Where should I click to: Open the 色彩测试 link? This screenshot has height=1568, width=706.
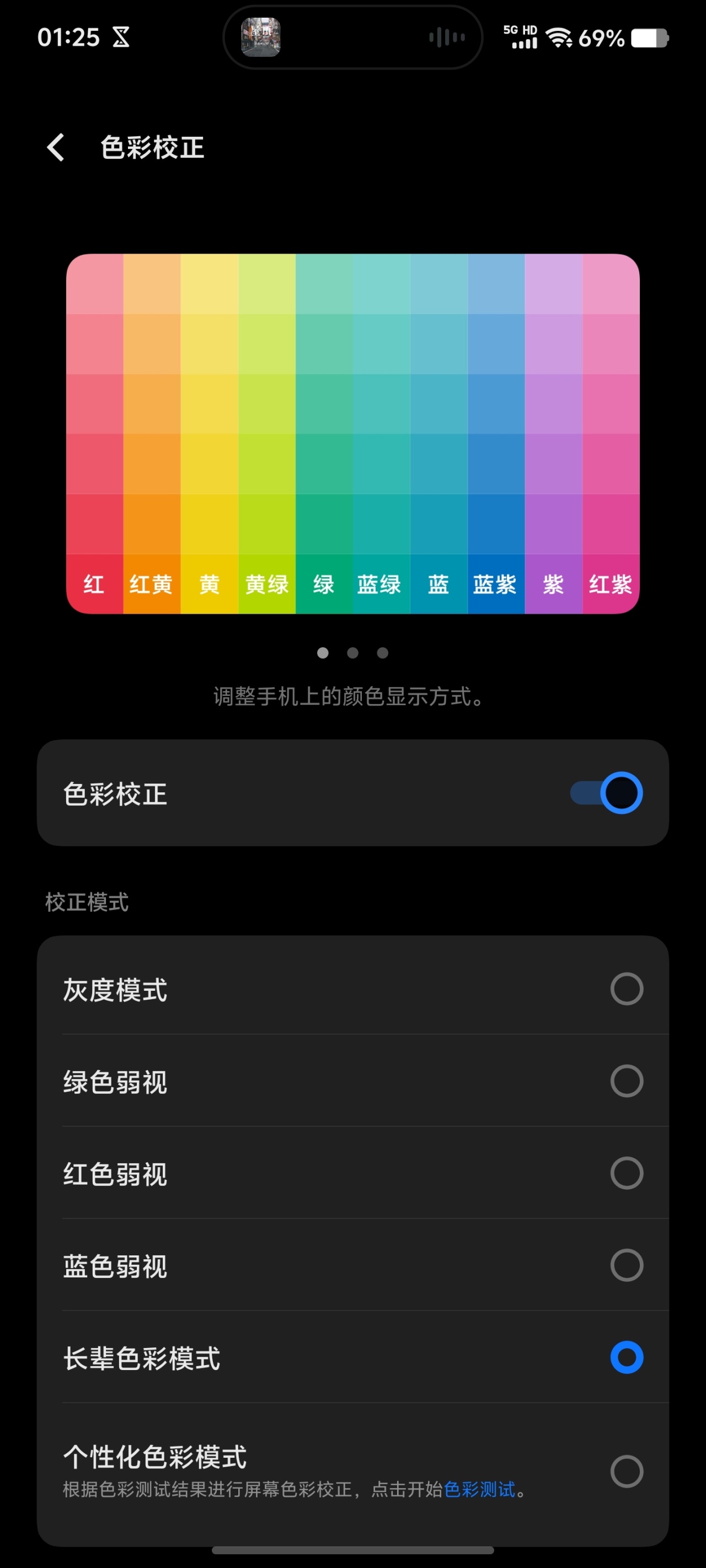pyautogui.click(x=479, y=1490)
